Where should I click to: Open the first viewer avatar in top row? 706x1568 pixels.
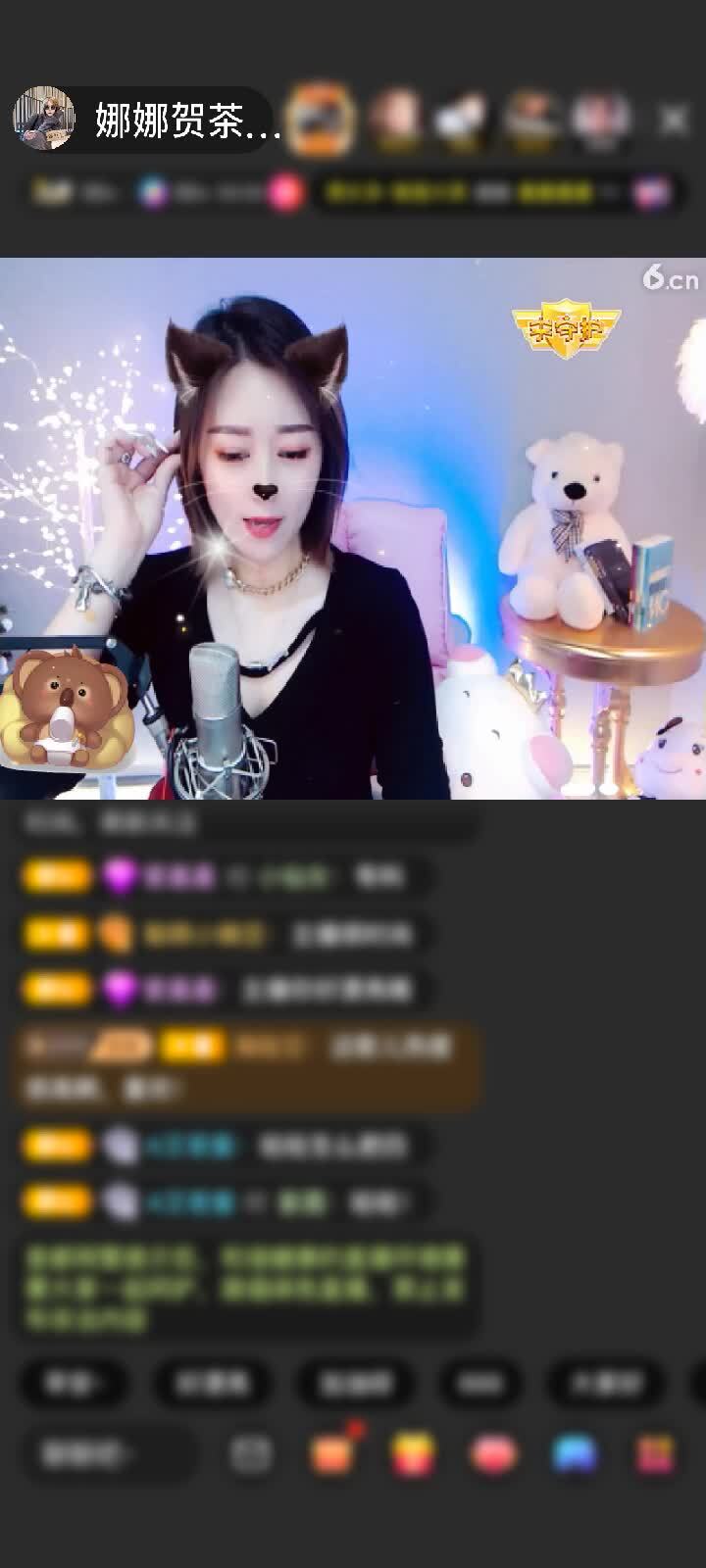point(321,120)
